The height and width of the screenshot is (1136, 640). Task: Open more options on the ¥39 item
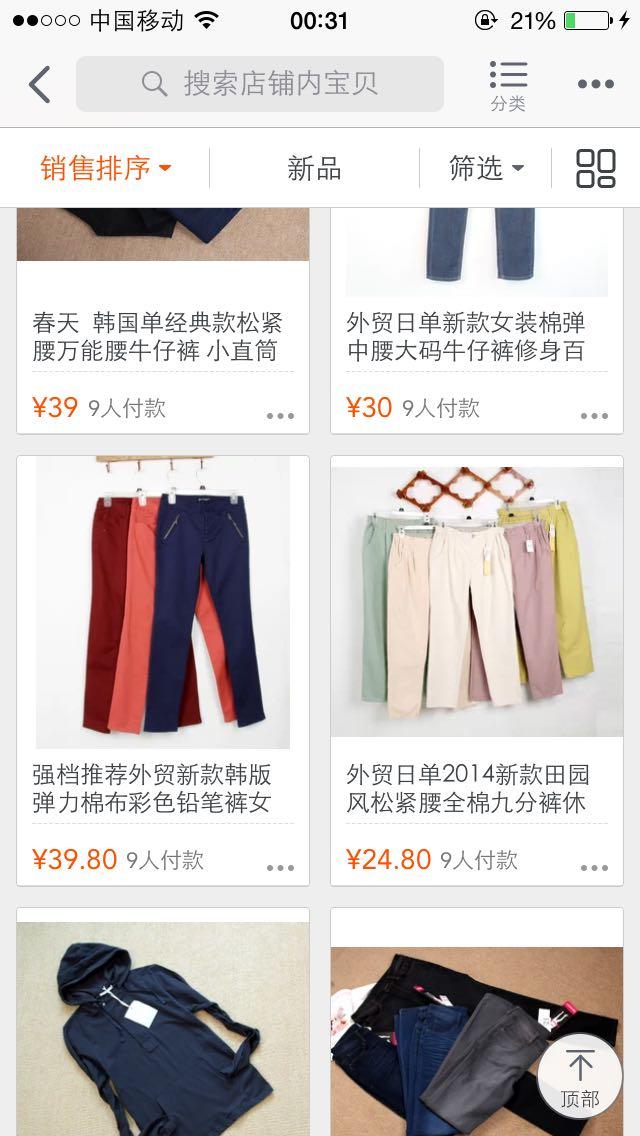click(280, 416)
